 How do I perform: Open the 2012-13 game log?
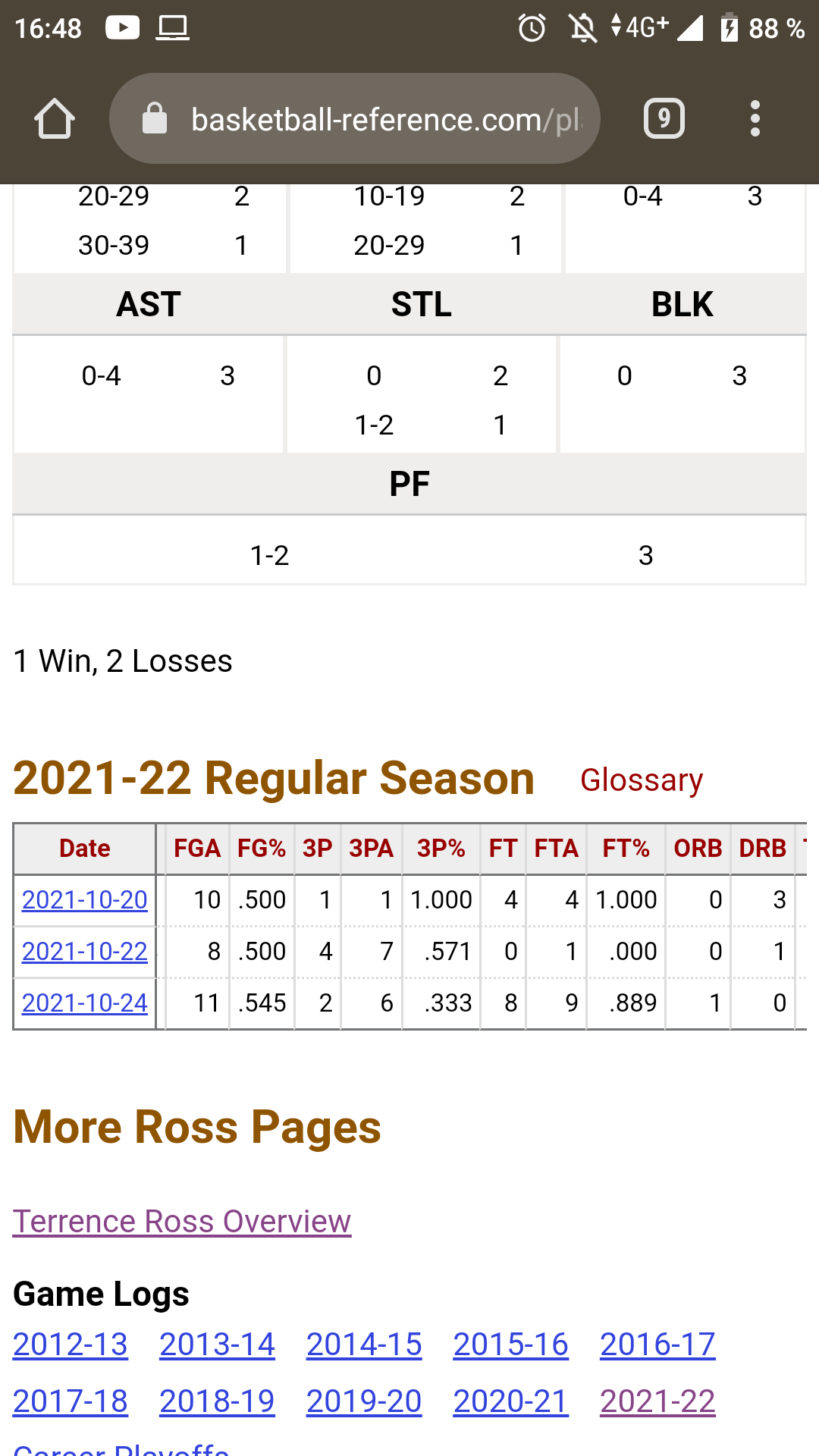click(71, 1345)
